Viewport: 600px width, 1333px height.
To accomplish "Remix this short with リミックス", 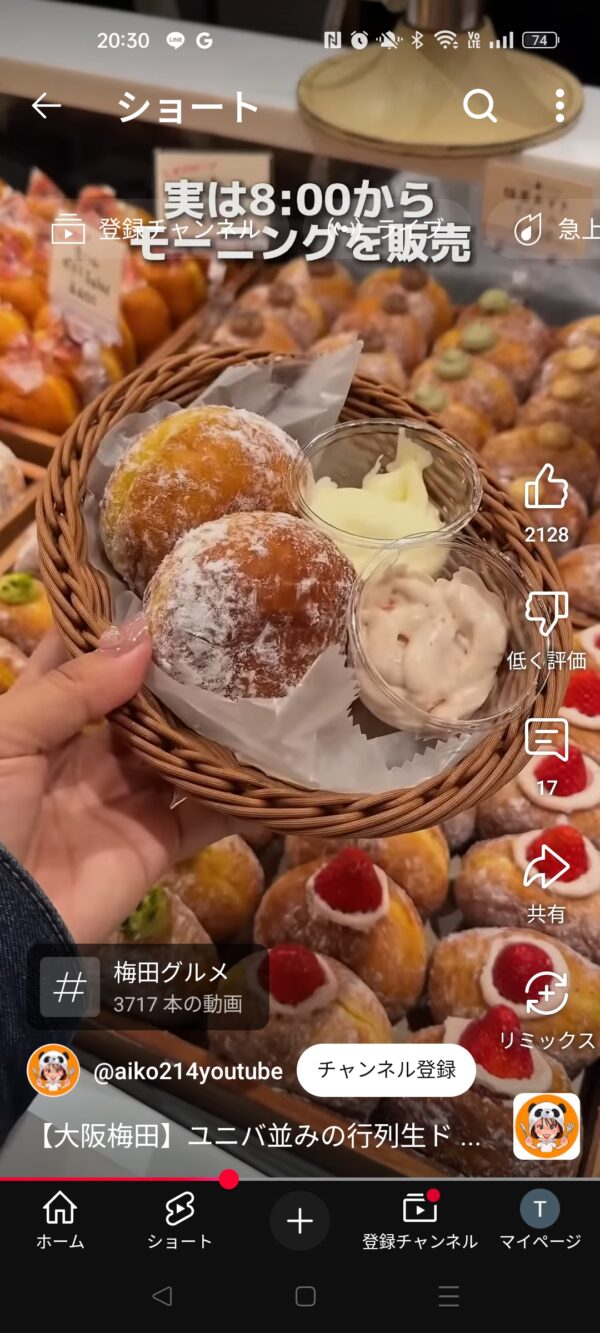I will (546, 995).
